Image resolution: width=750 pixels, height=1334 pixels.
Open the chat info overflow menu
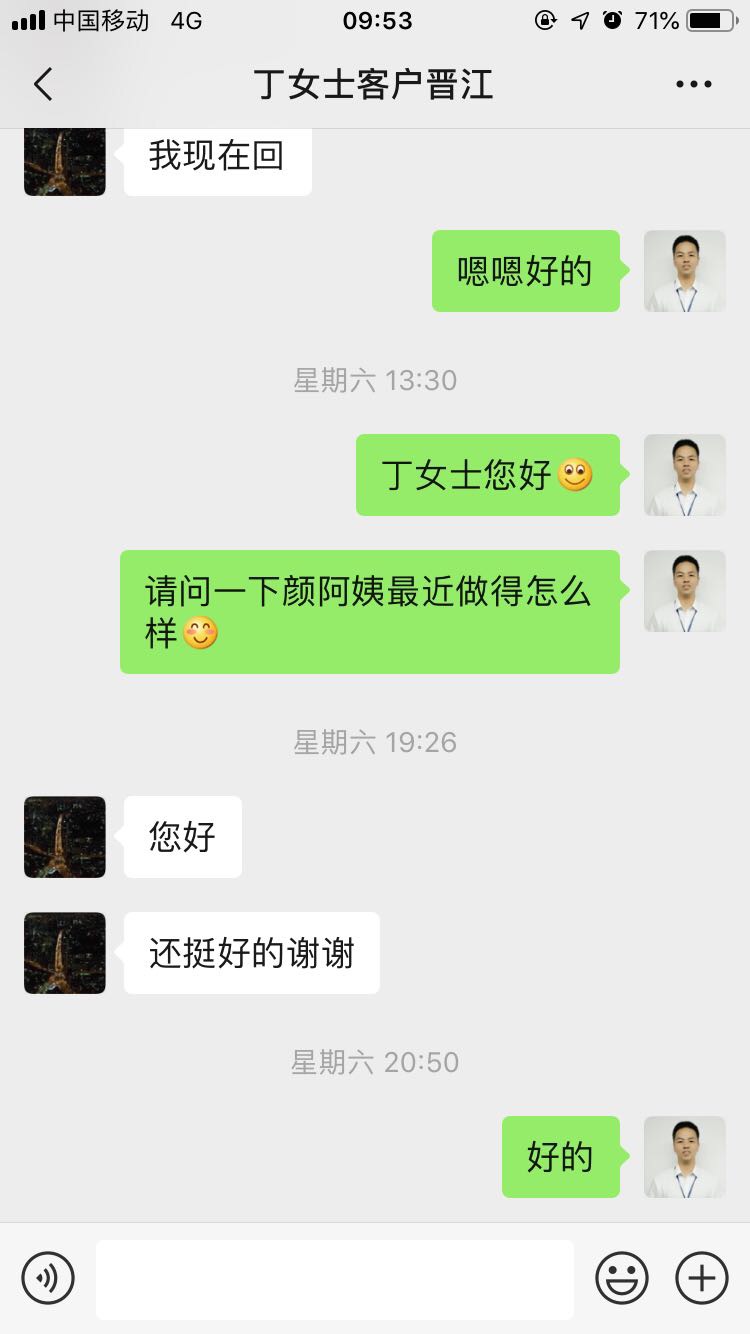693,85
